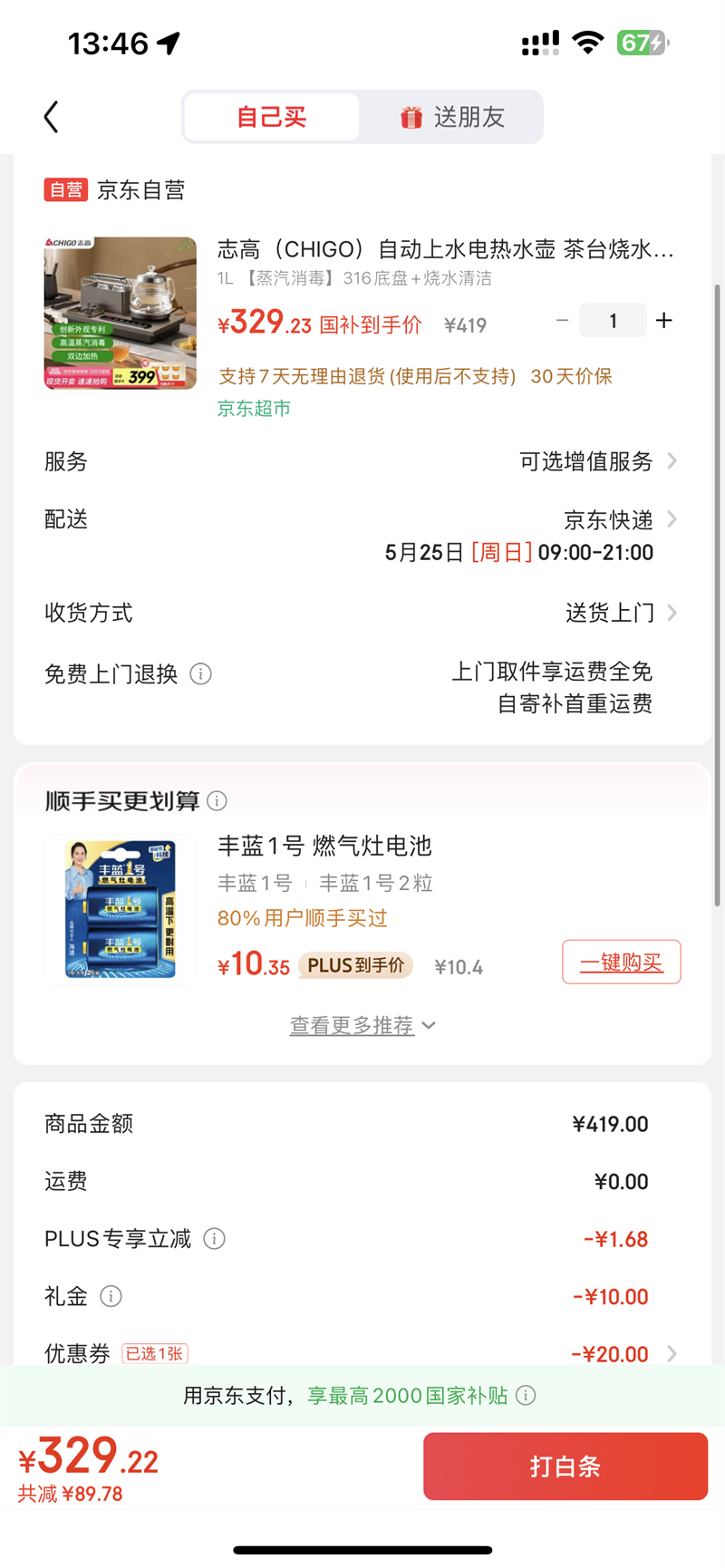Edit the kettle quantity field
Image resolution: width=725 pixels, height=1568 pixels.
pyautogui.click(x=613, y=321)
